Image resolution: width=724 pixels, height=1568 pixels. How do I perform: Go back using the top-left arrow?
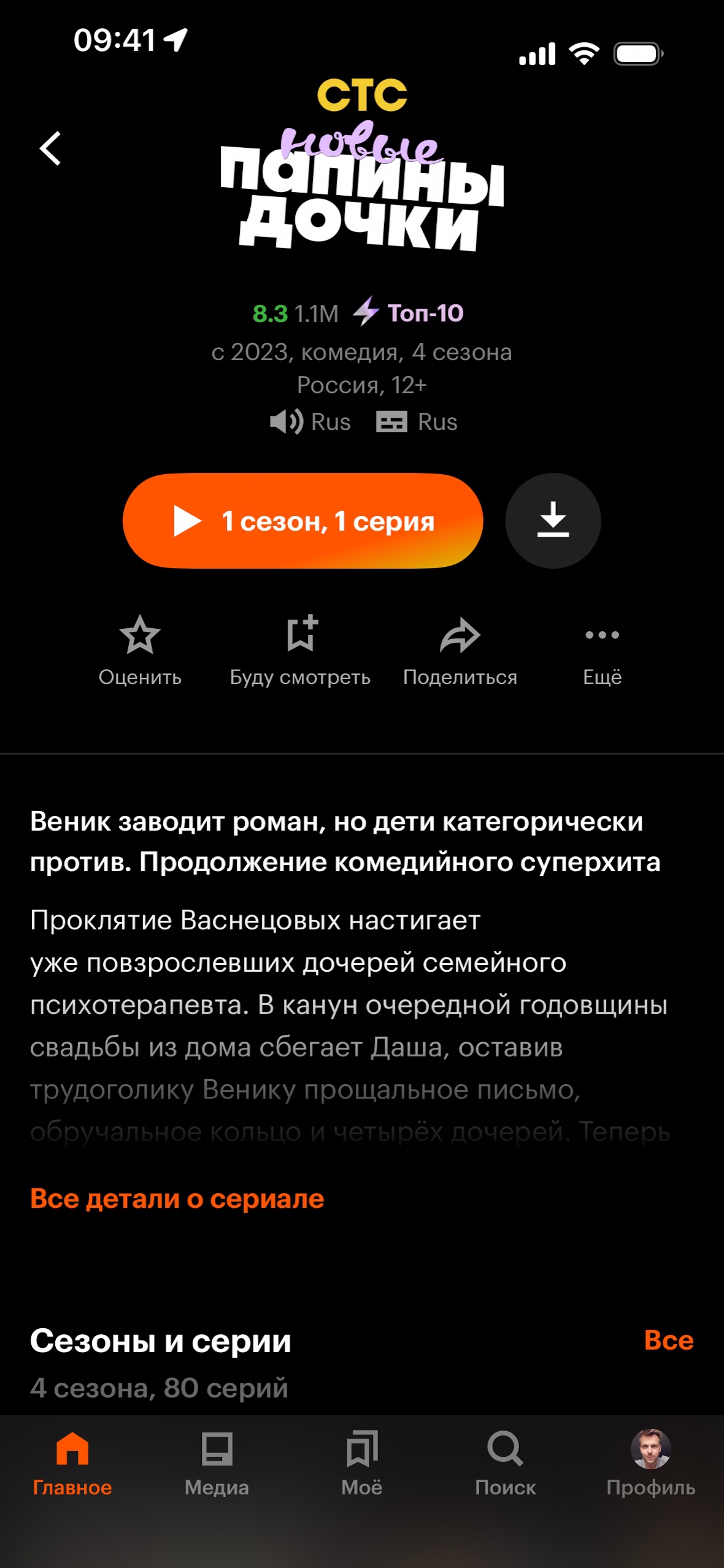point(50,149)
